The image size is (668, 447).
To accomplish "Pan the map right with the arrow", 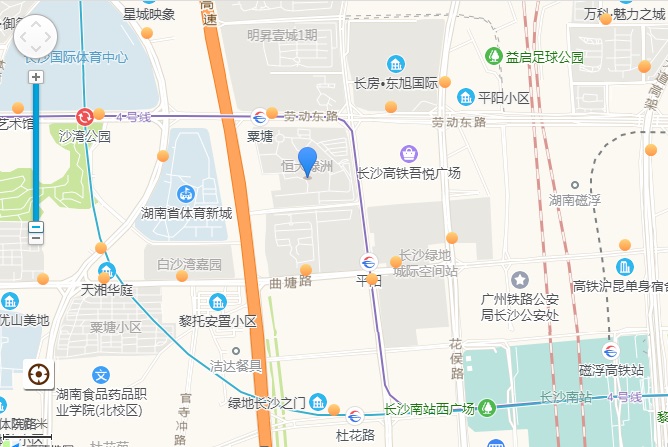I will 51,39.
